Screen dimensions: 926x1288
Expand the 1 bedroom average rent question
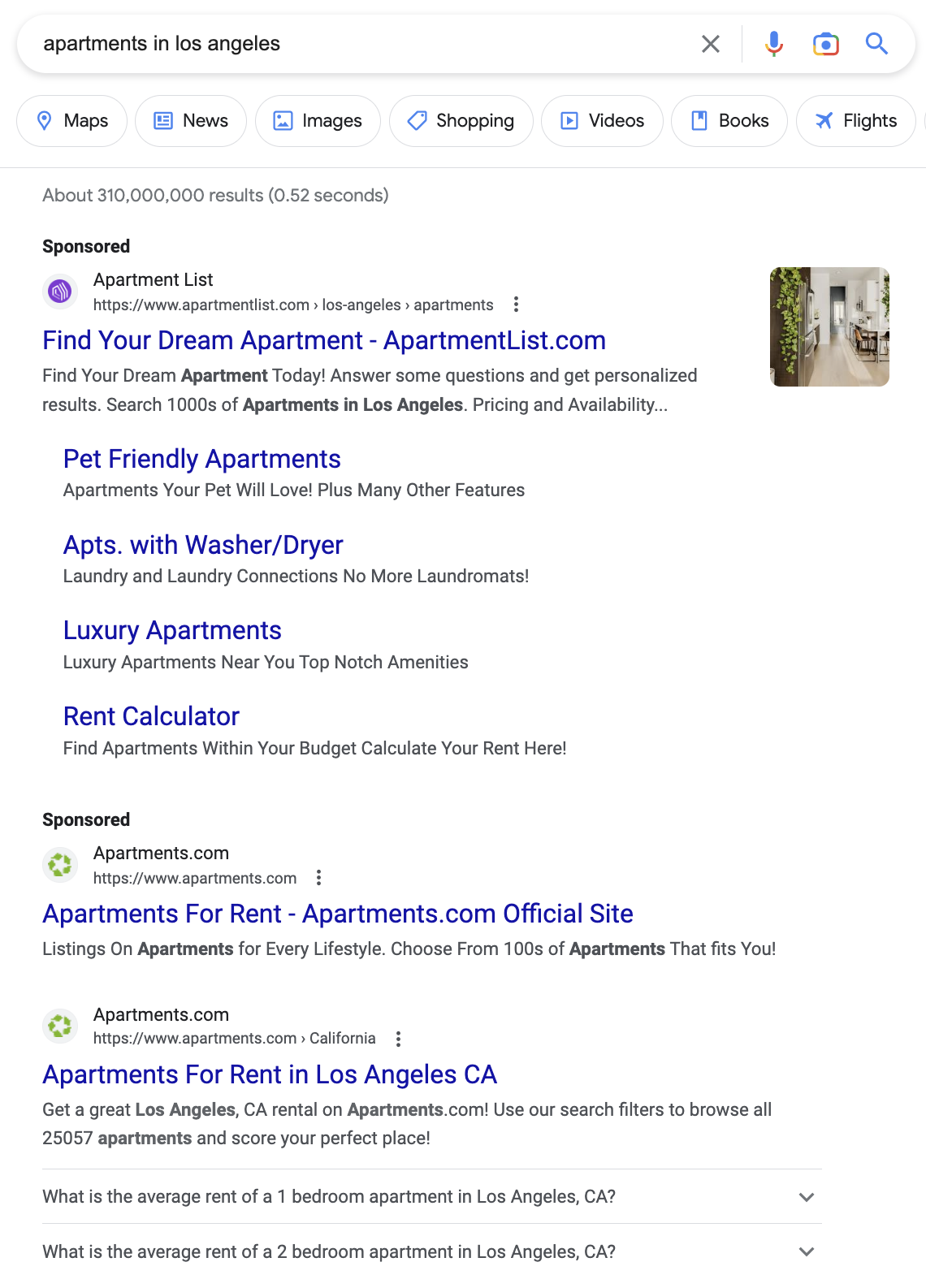tap(431, 1197)
